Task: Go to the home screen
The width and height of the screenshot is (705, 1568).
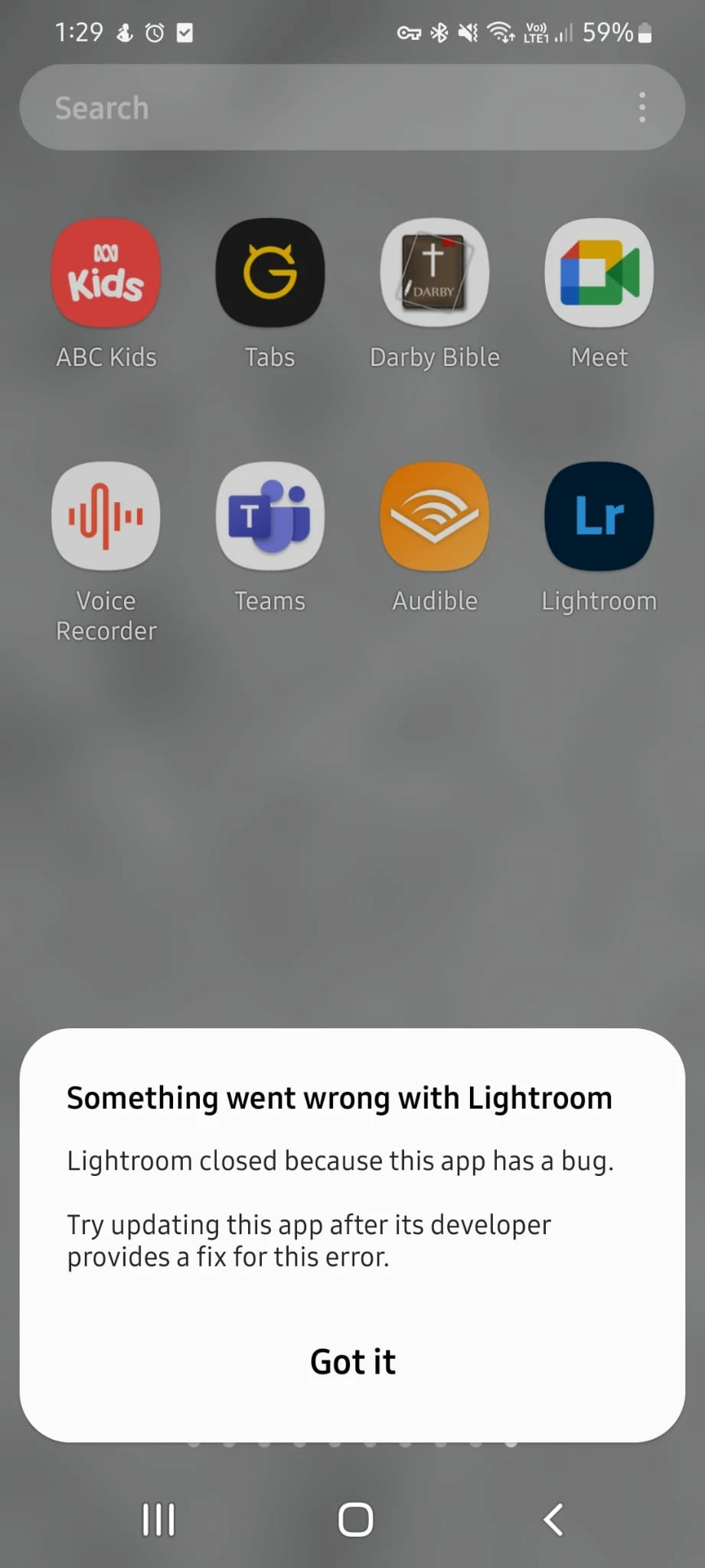Action: coord(355,1520)
